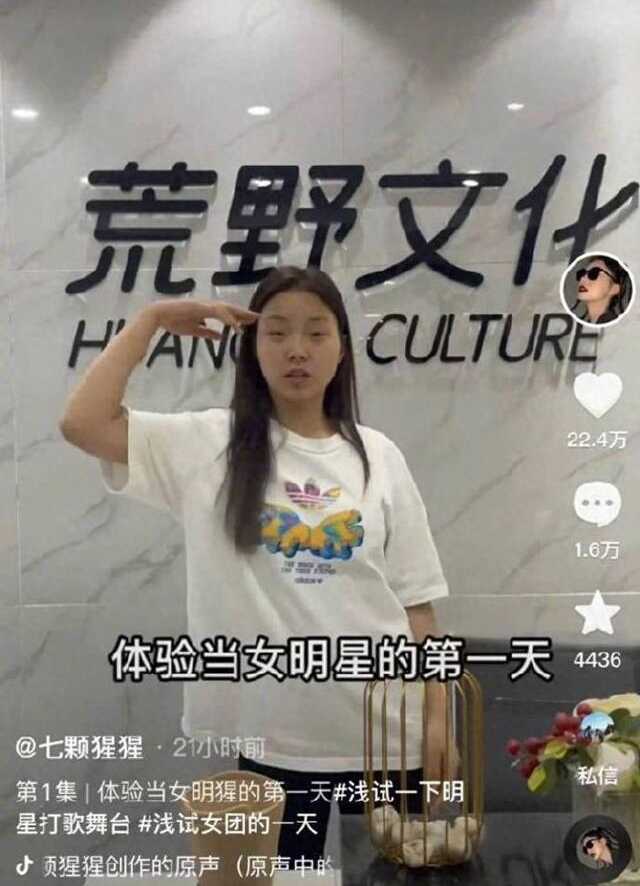This screenshot has height=886, width=640.
Task: Like the video with the heart icon
Action: click(x=597, y=394)
